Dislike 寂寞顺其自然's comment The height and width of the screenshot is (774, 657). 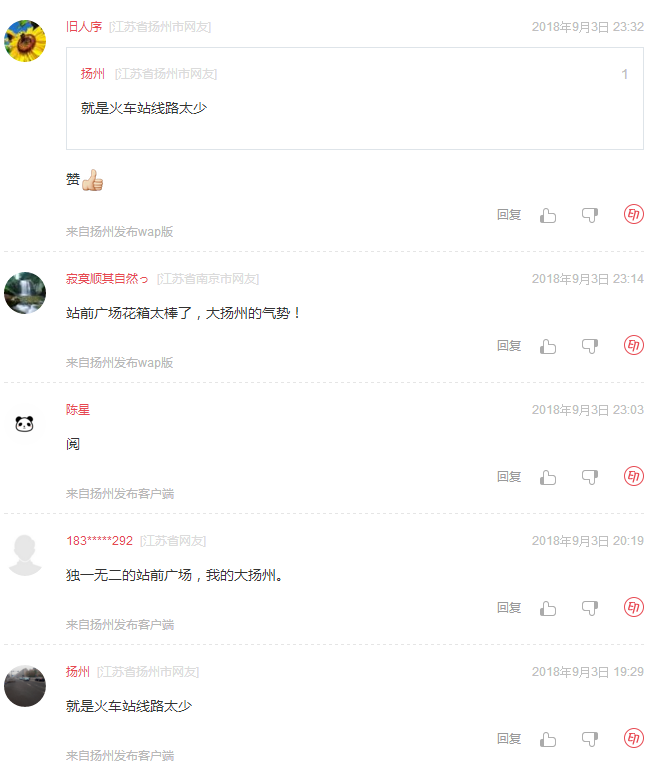click(590, 346)
